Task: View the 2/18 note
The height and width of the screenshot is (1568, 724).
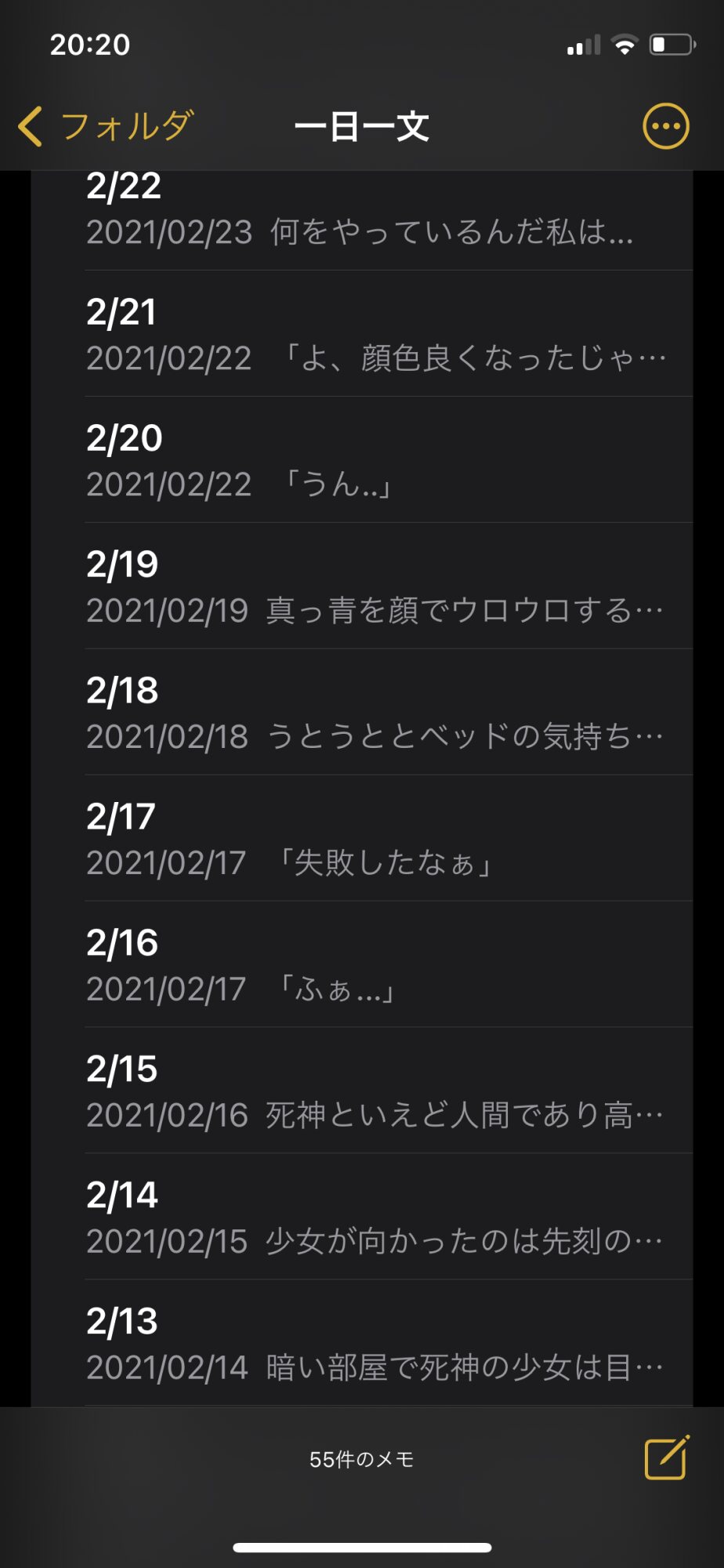Action: tap(362, 713)
